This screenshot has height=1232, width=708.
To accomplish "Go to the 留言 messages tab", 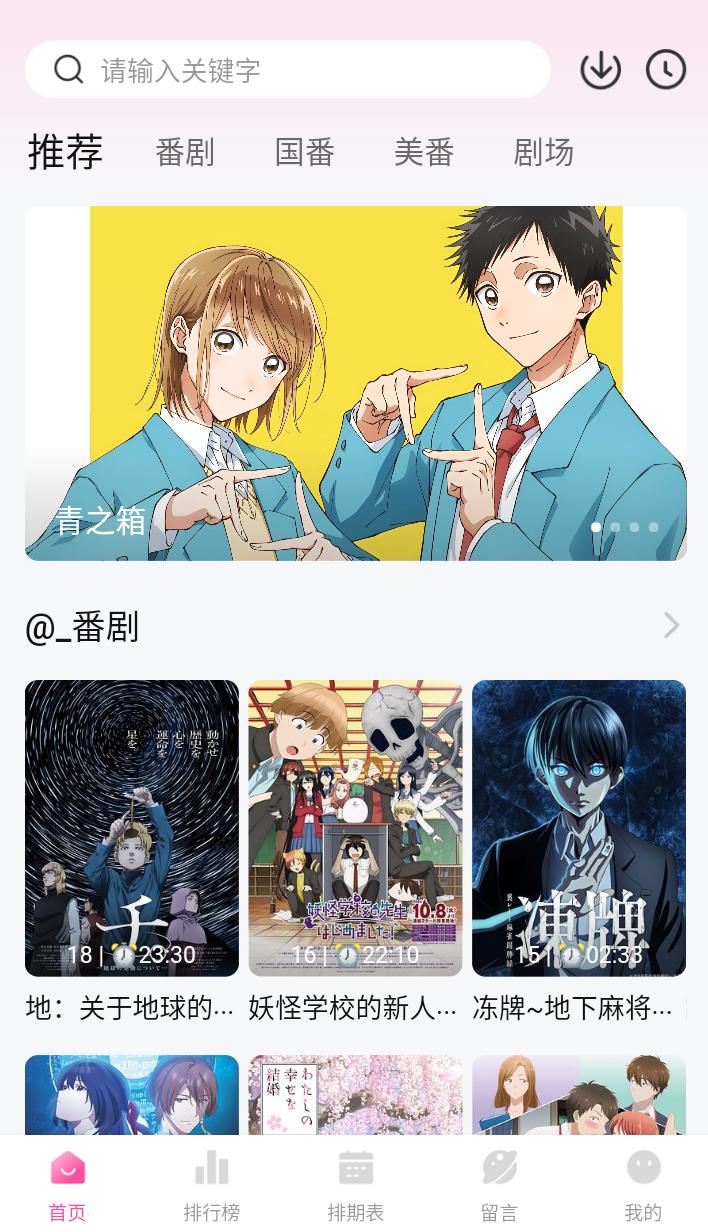I will pos(499,1184).
